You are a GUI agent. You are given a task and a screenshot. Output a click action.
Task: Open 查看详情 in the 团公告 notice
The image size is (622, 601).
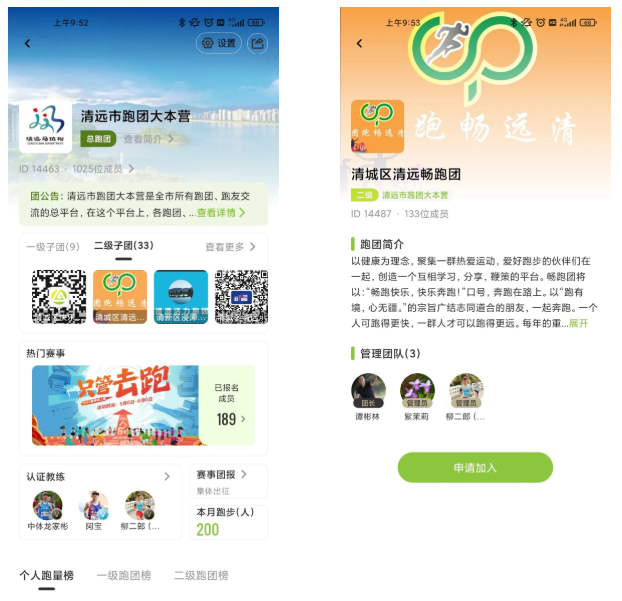[220, 213]
